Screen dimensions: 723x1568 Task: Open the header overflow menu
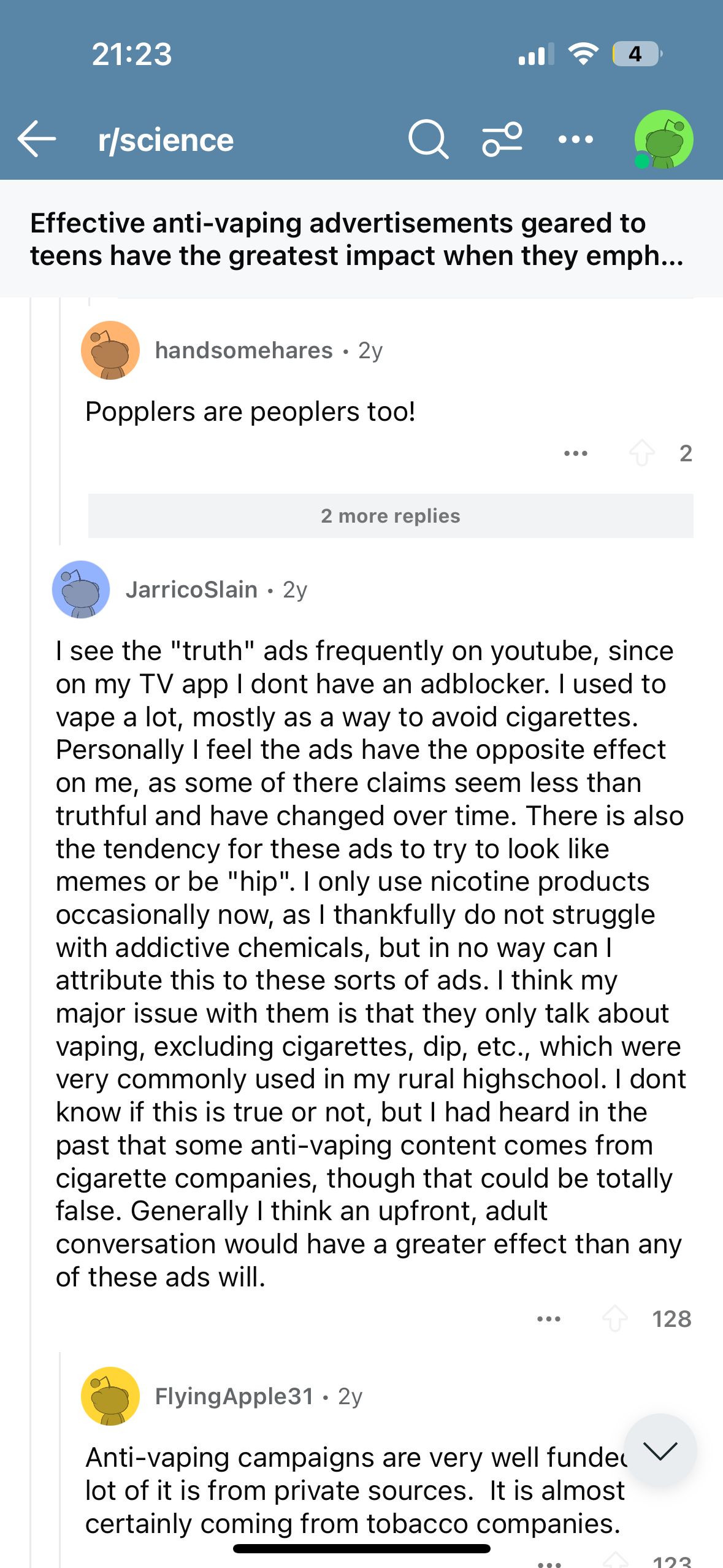pyautogui.click(x=575, y=139)
